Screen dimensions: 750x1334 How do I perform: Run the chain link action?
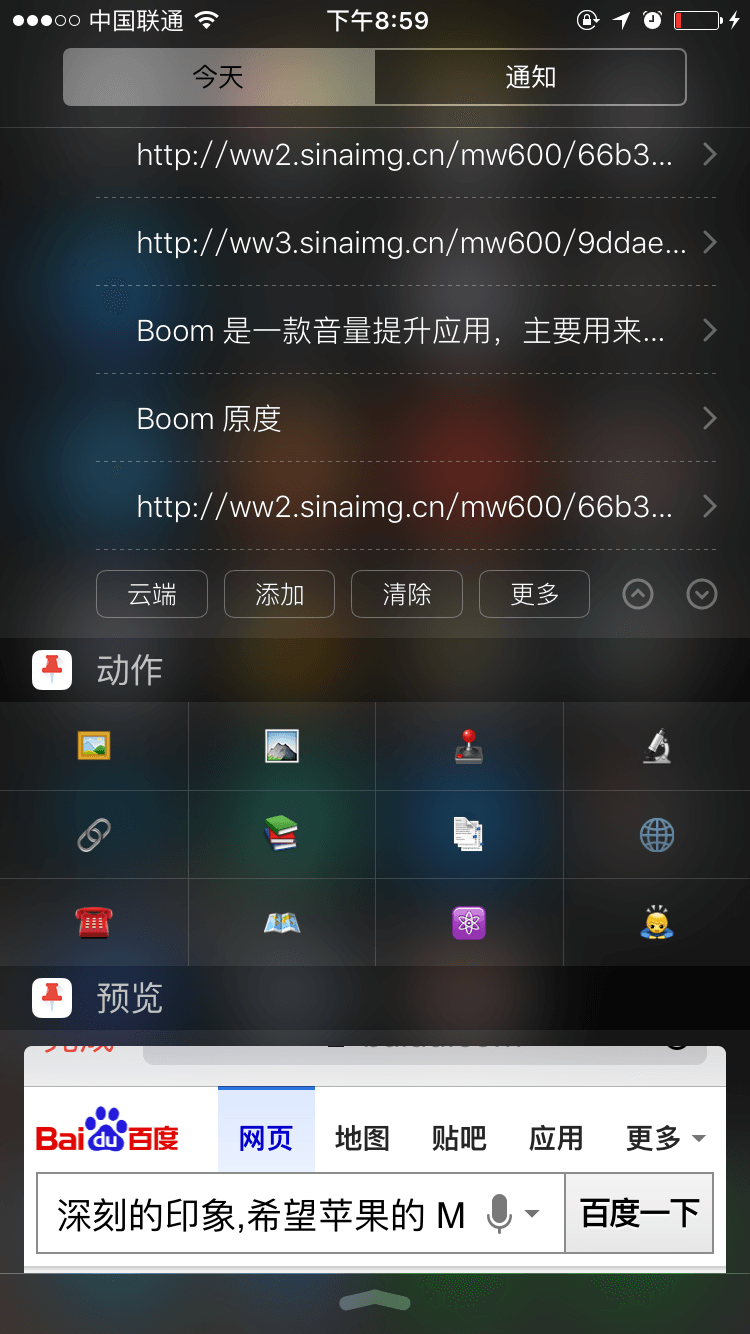coord(94,834)
